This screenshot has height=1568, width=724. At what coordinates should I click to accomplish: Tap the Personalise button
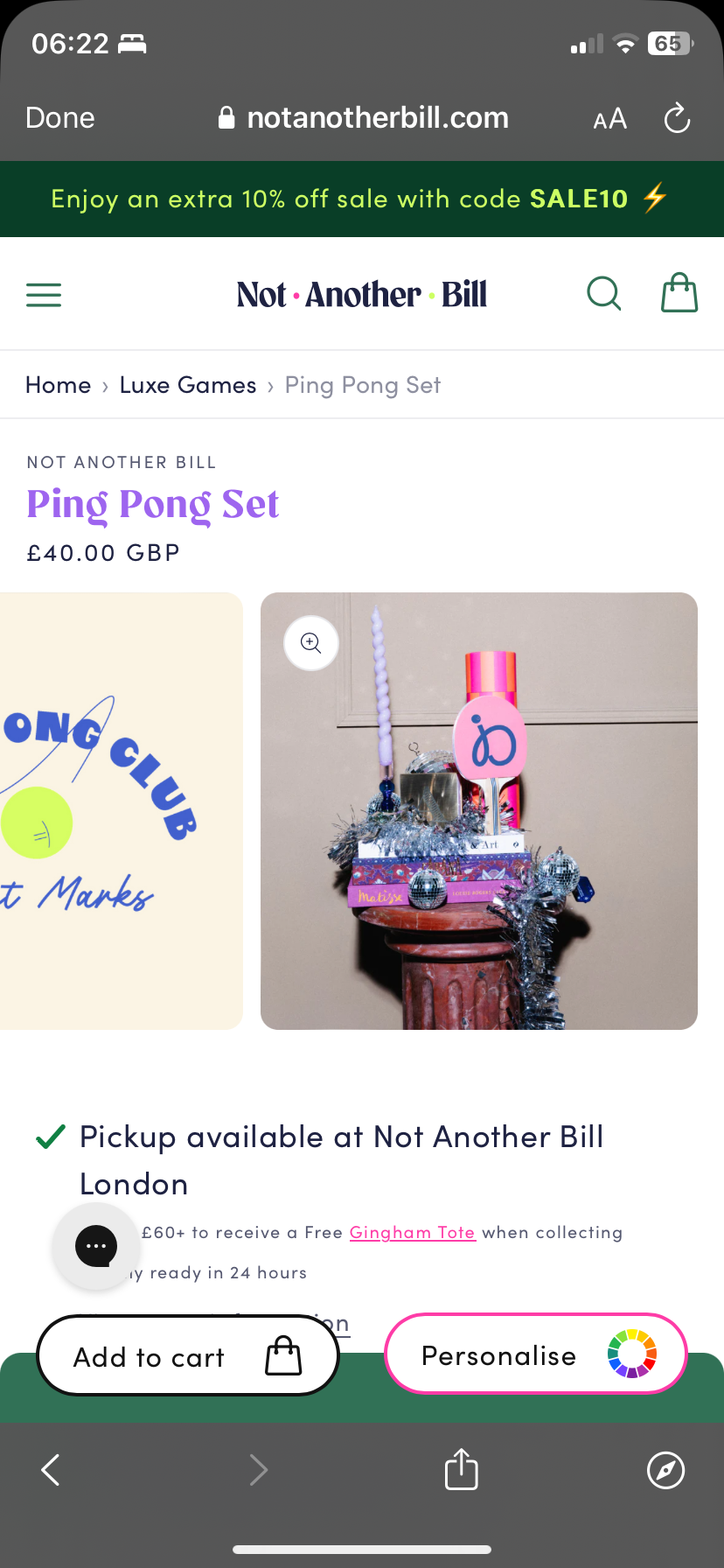tap(536, 1354)
